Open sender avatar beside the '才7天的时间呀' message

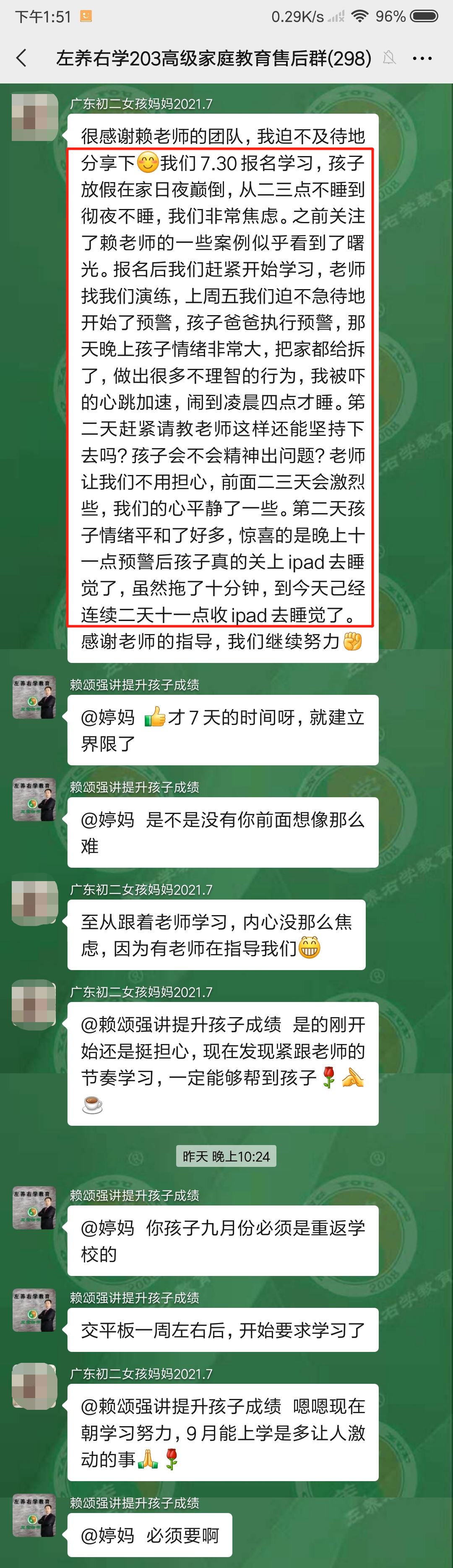point(35,697)
